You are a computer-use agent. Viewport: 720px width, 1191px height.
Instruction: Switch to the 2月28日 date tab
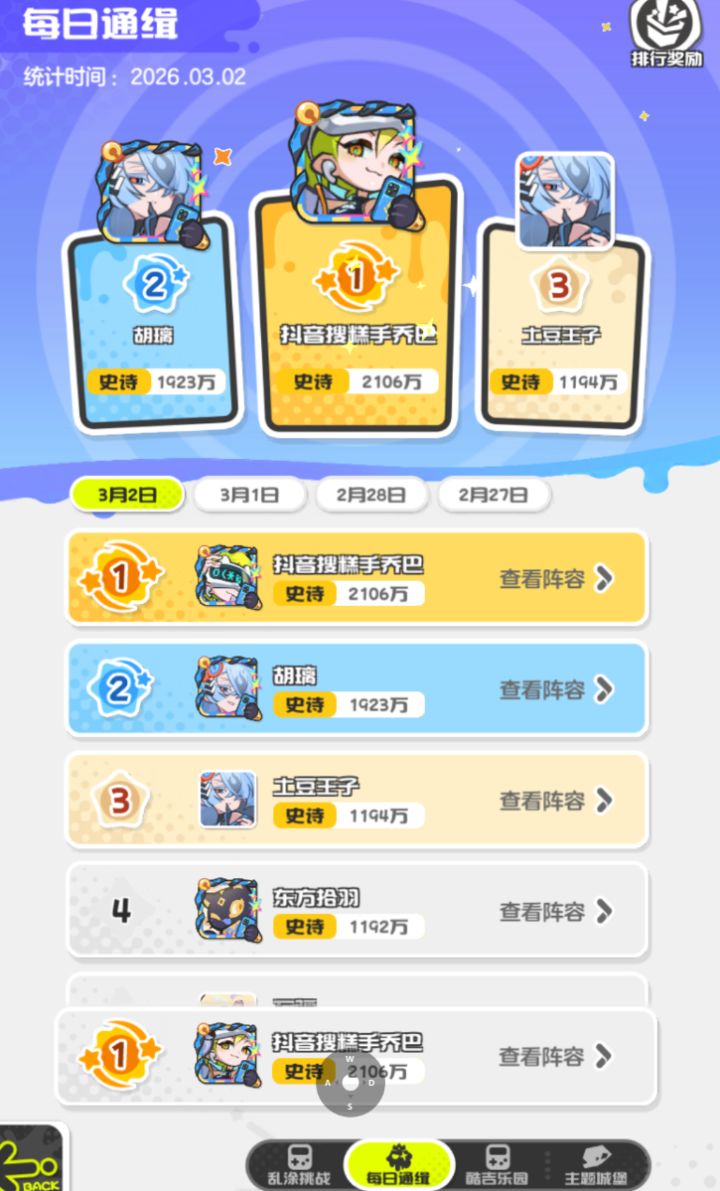(371, 494)
